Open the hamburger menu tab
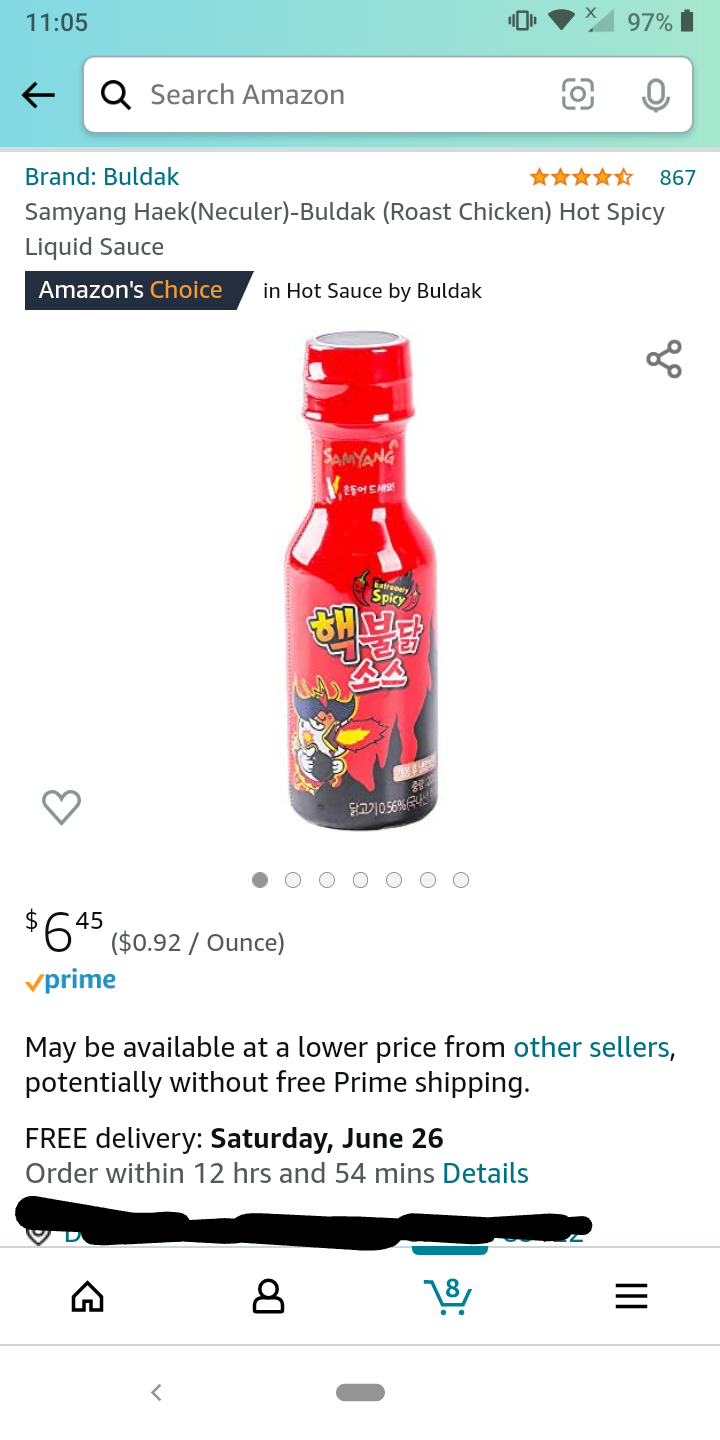The height and width of the screenshot is (1440, 720). 631,1296
